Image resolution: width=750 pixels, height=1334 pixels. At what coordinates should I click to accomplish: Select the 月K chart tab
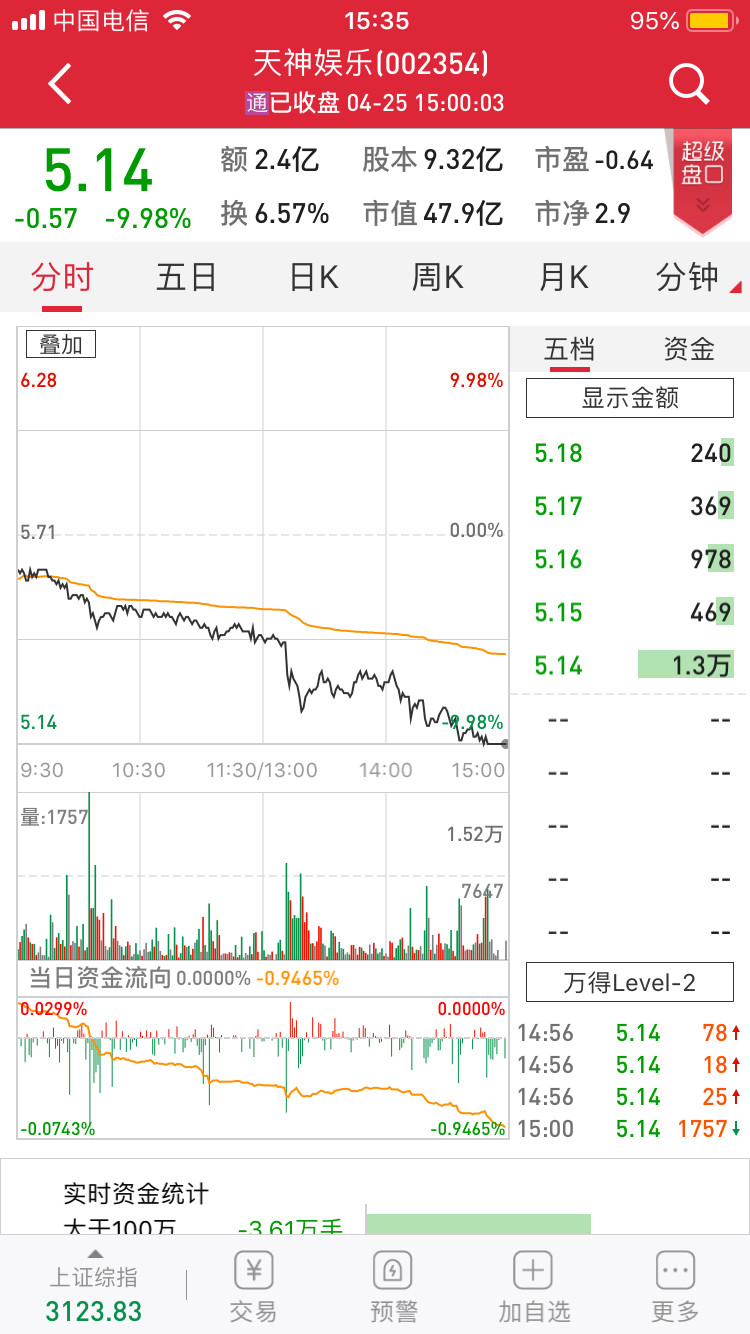564,277
